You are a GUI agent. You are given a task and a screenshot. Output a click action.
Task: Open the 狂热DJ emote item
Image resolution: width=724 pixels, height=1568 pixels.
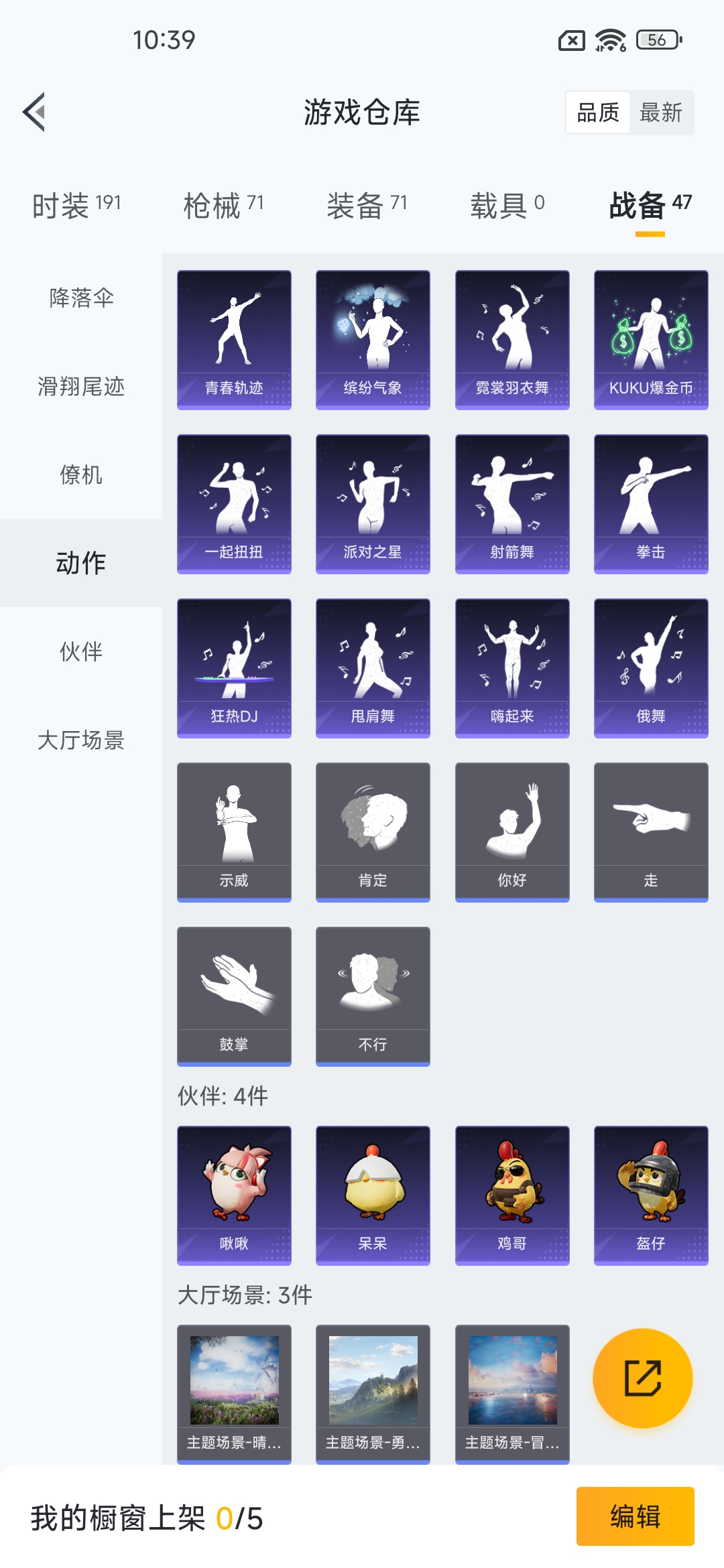click(234, 668)
